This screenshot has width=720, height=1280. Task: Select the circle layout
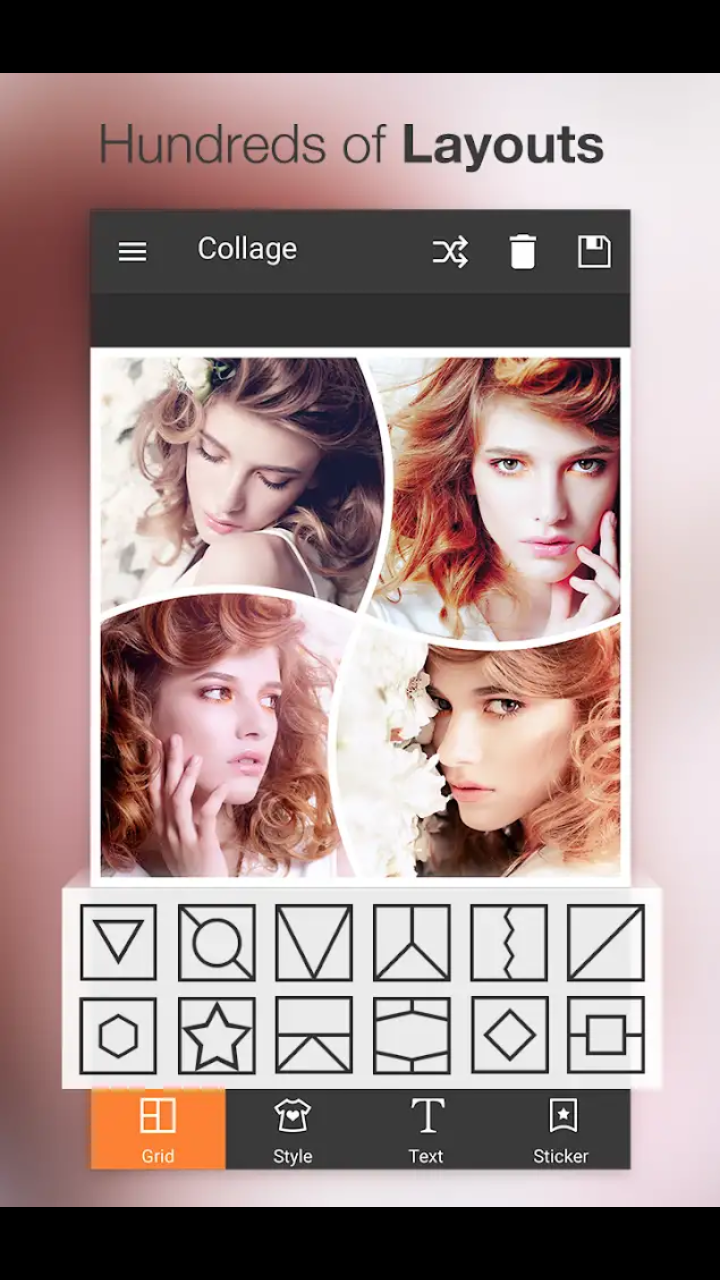pos(216,941)
